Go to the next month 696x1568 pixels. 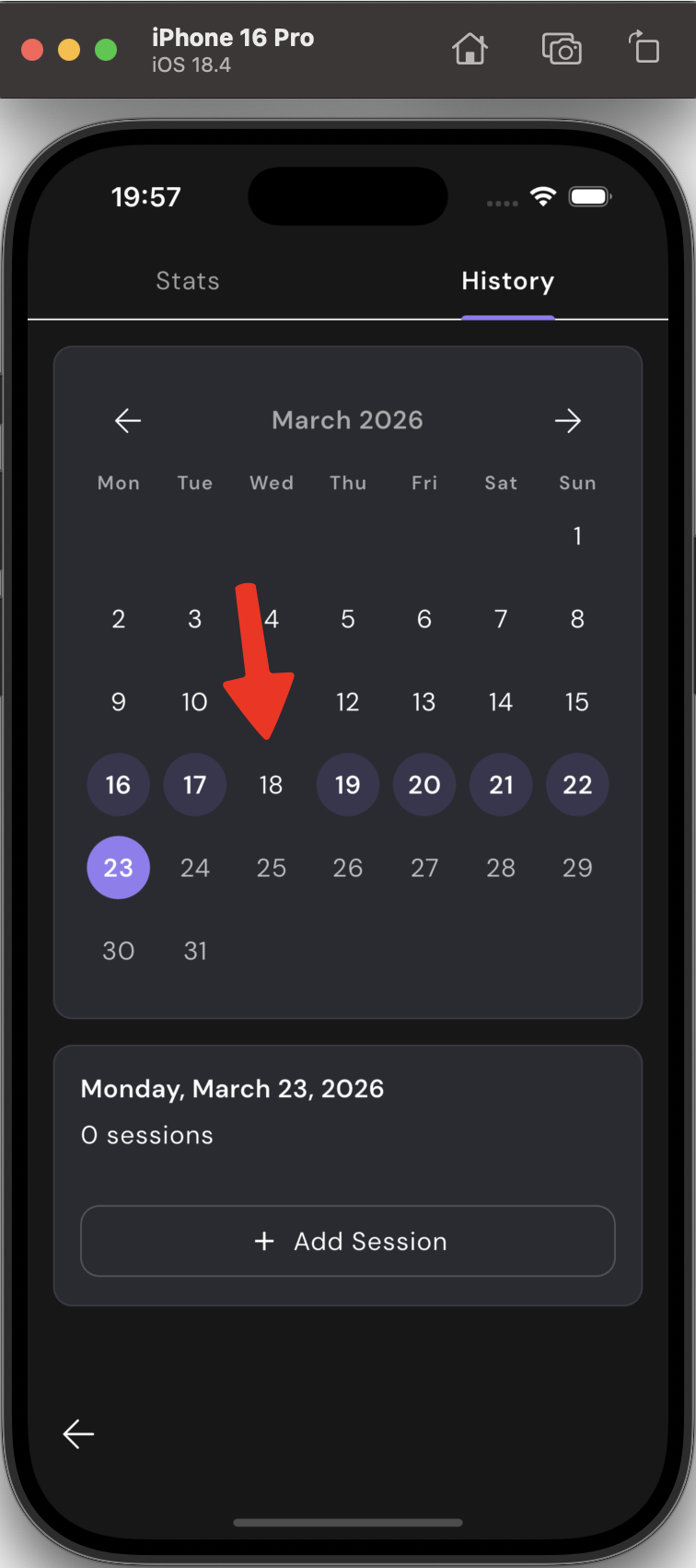[x=568, y=421]
